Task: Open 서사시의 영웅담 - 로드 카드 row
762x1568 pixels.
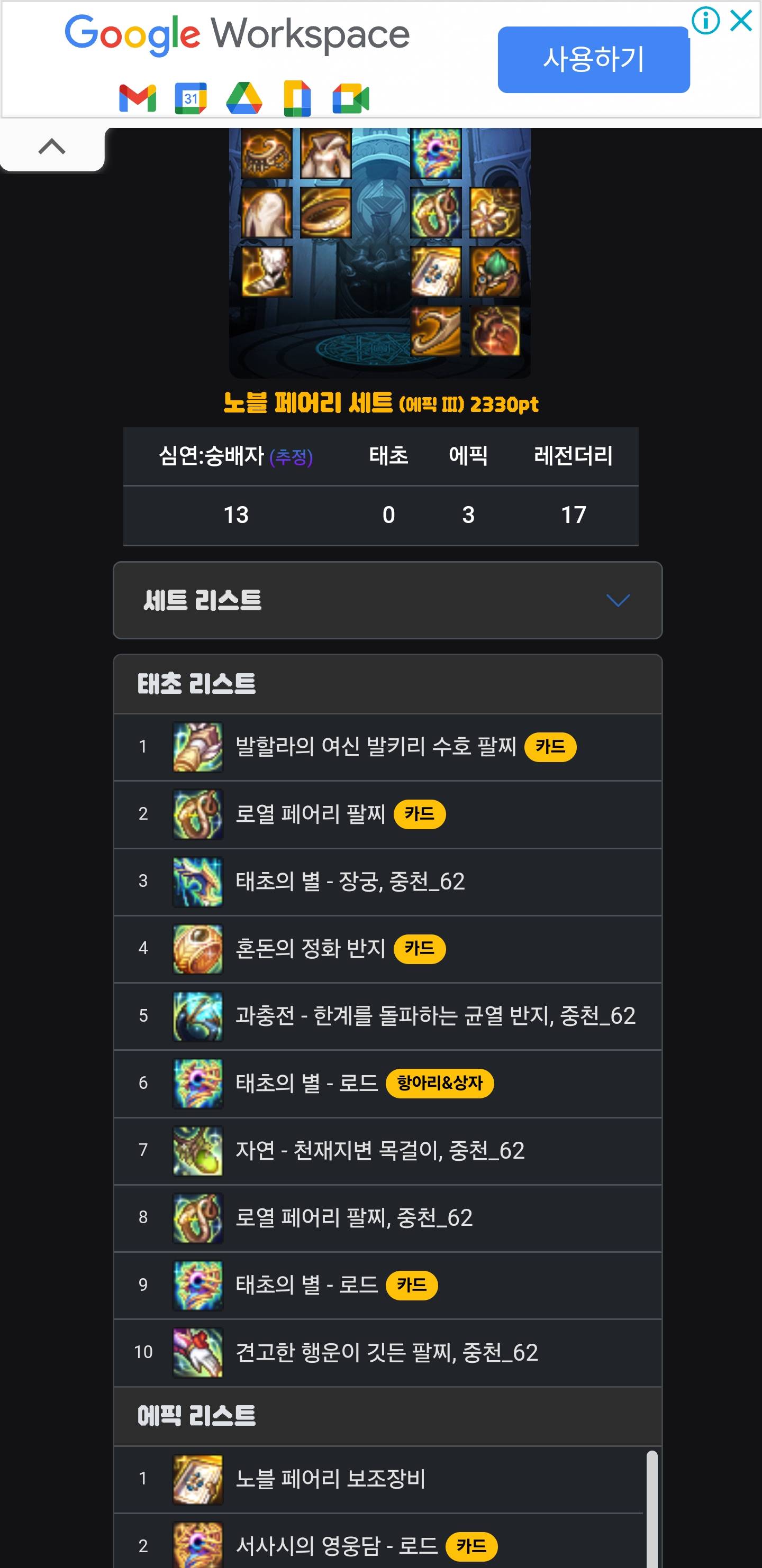Action: click(x=336, y=1545)
